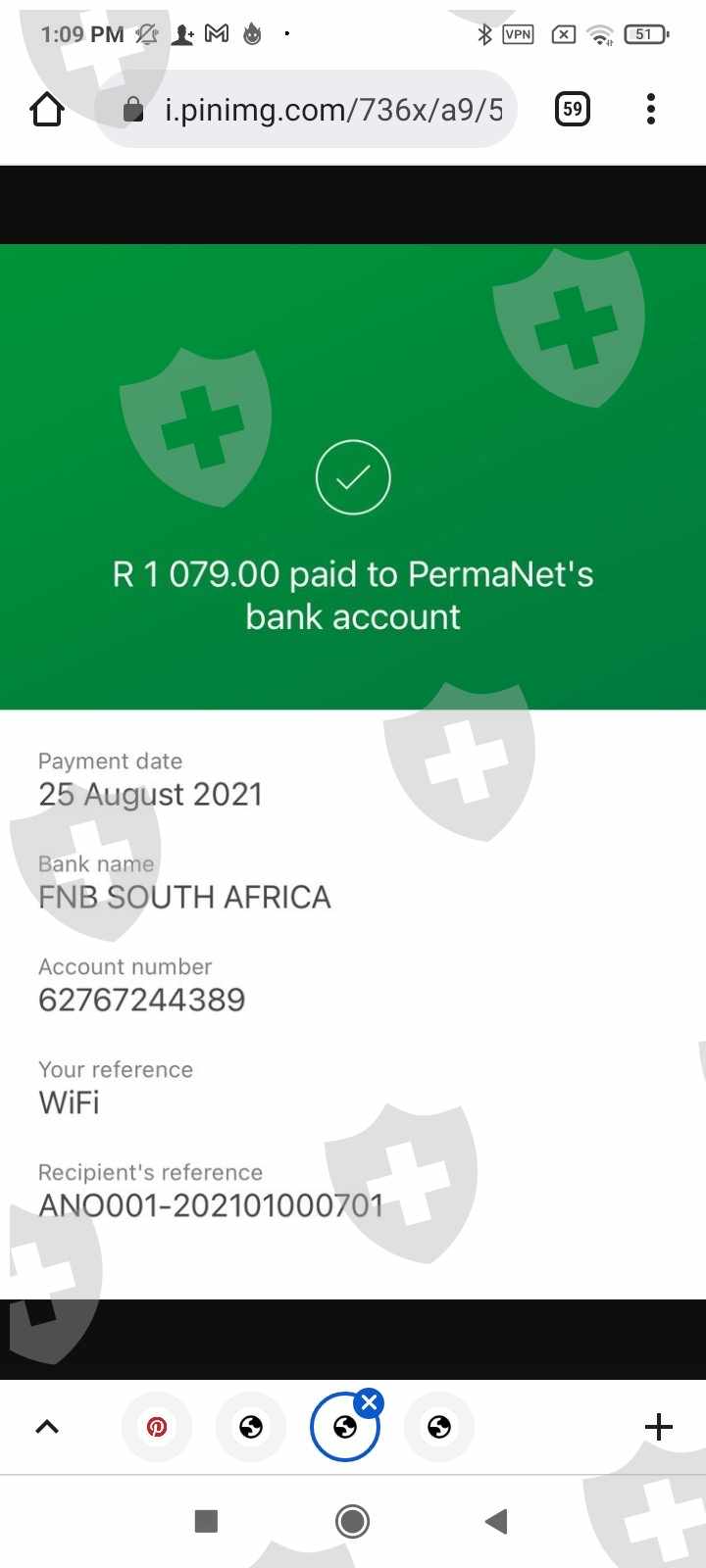Viewport: 706px width, 1568px height.
Task: Close the currently selected tab
Action: [x=369, y=1403]
